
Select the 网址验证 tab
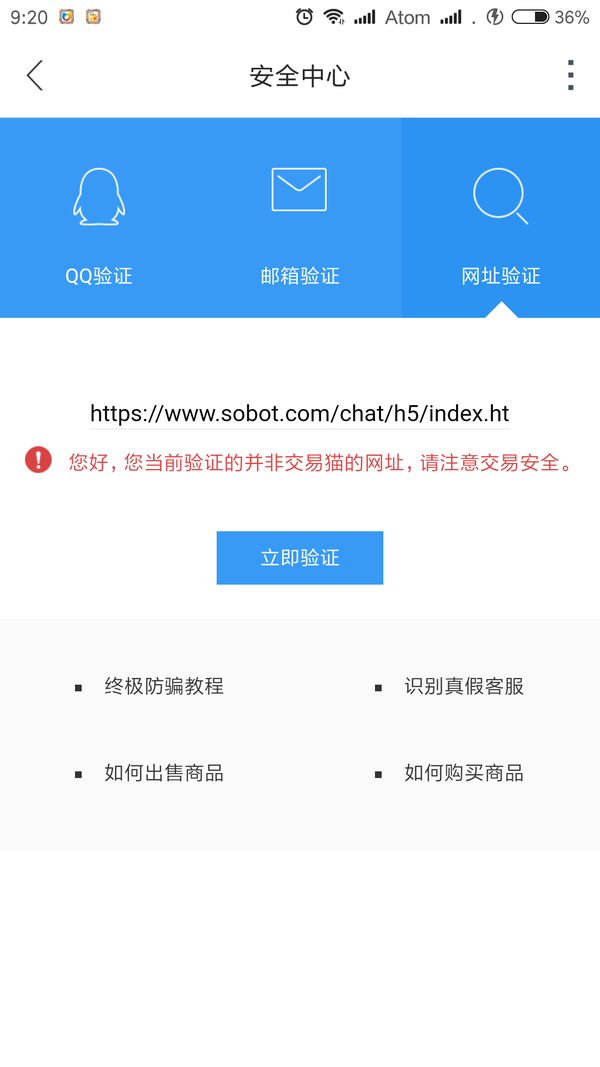click(x=501, y=218)
